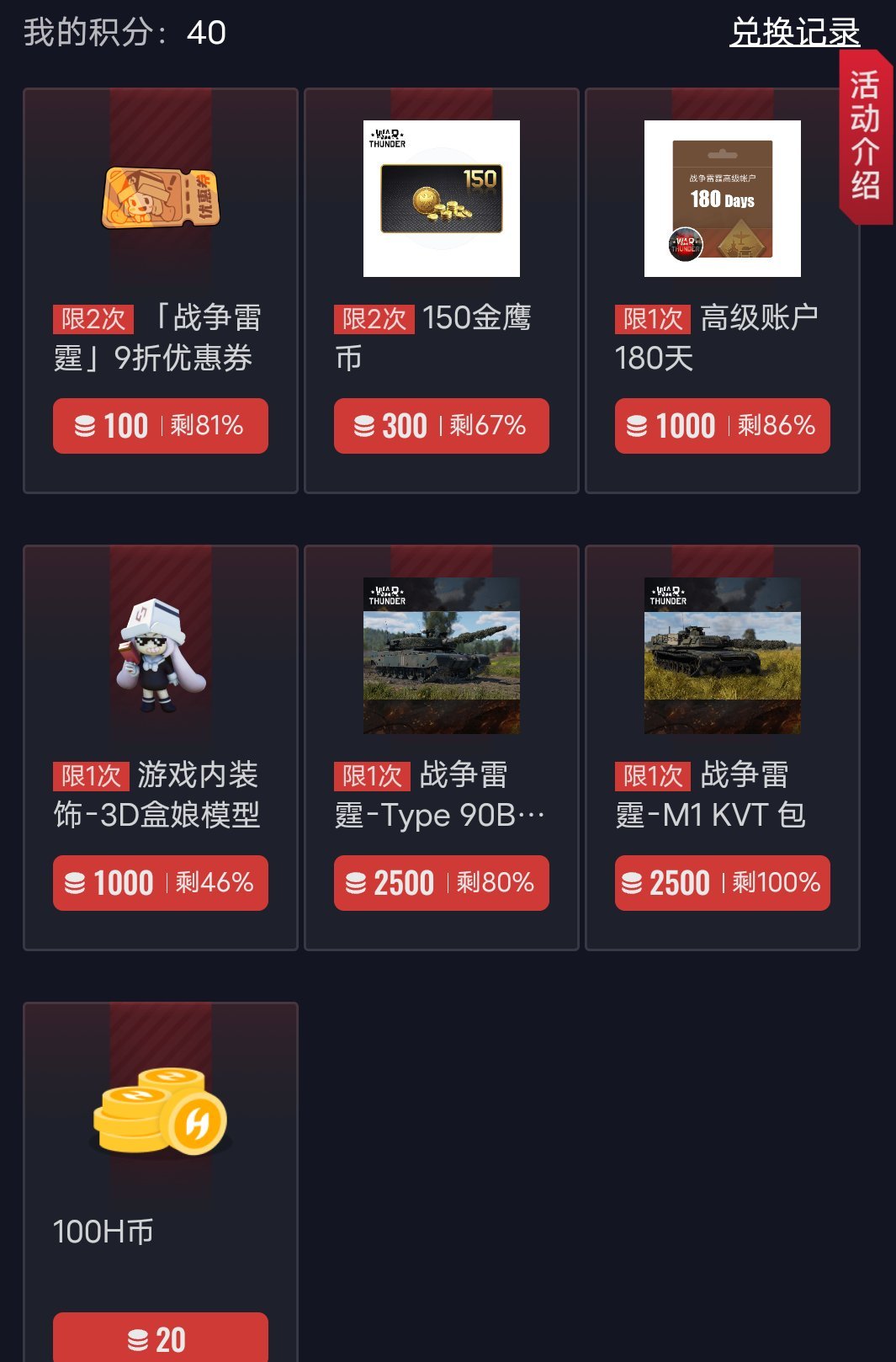Viewport: 896px width, 1362px height.
Task: Open the 活动介绍 side tab
Action: point(865,136)
